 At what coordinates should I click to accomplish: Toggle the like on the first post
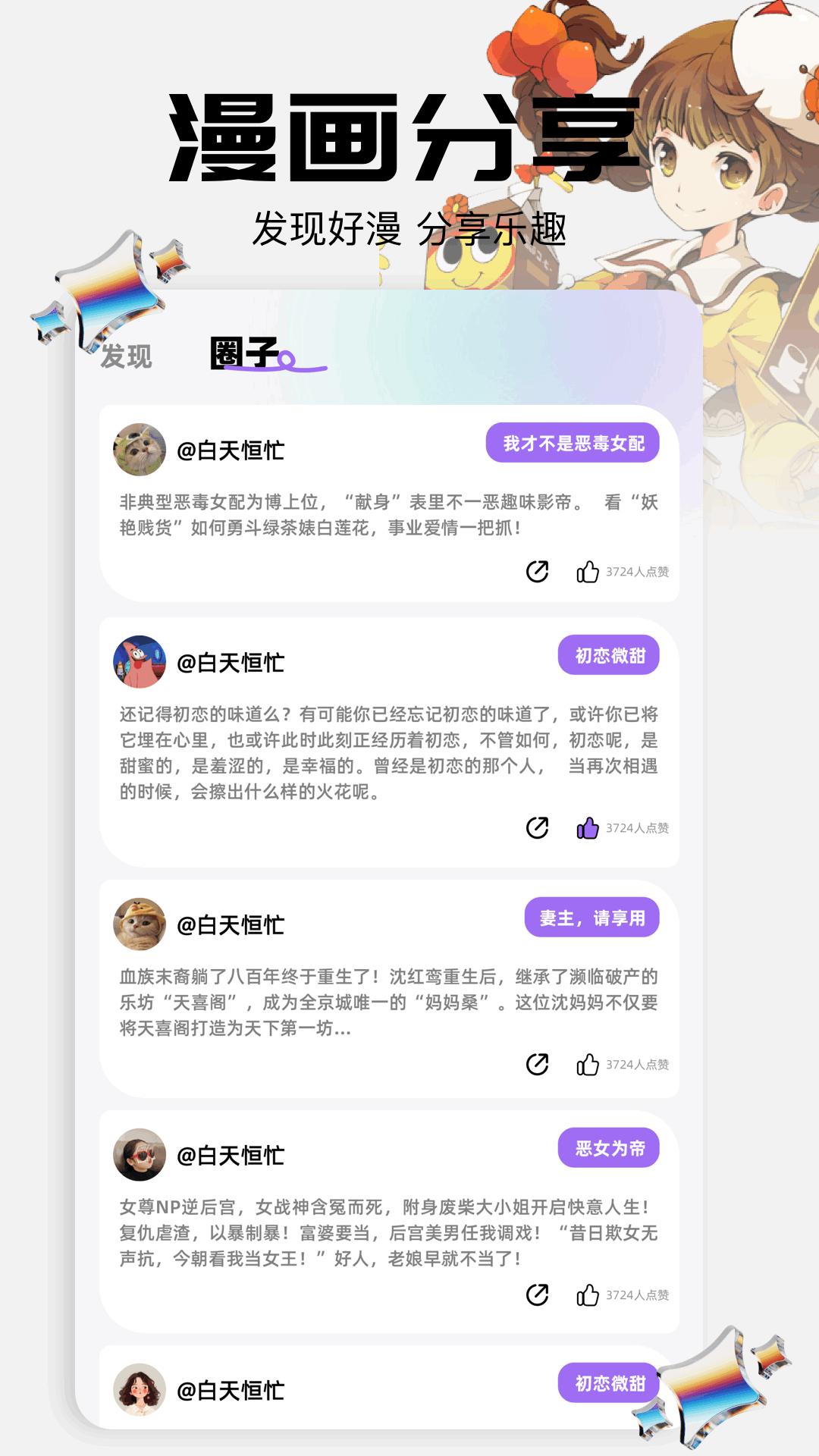click(x=590, y=570)
